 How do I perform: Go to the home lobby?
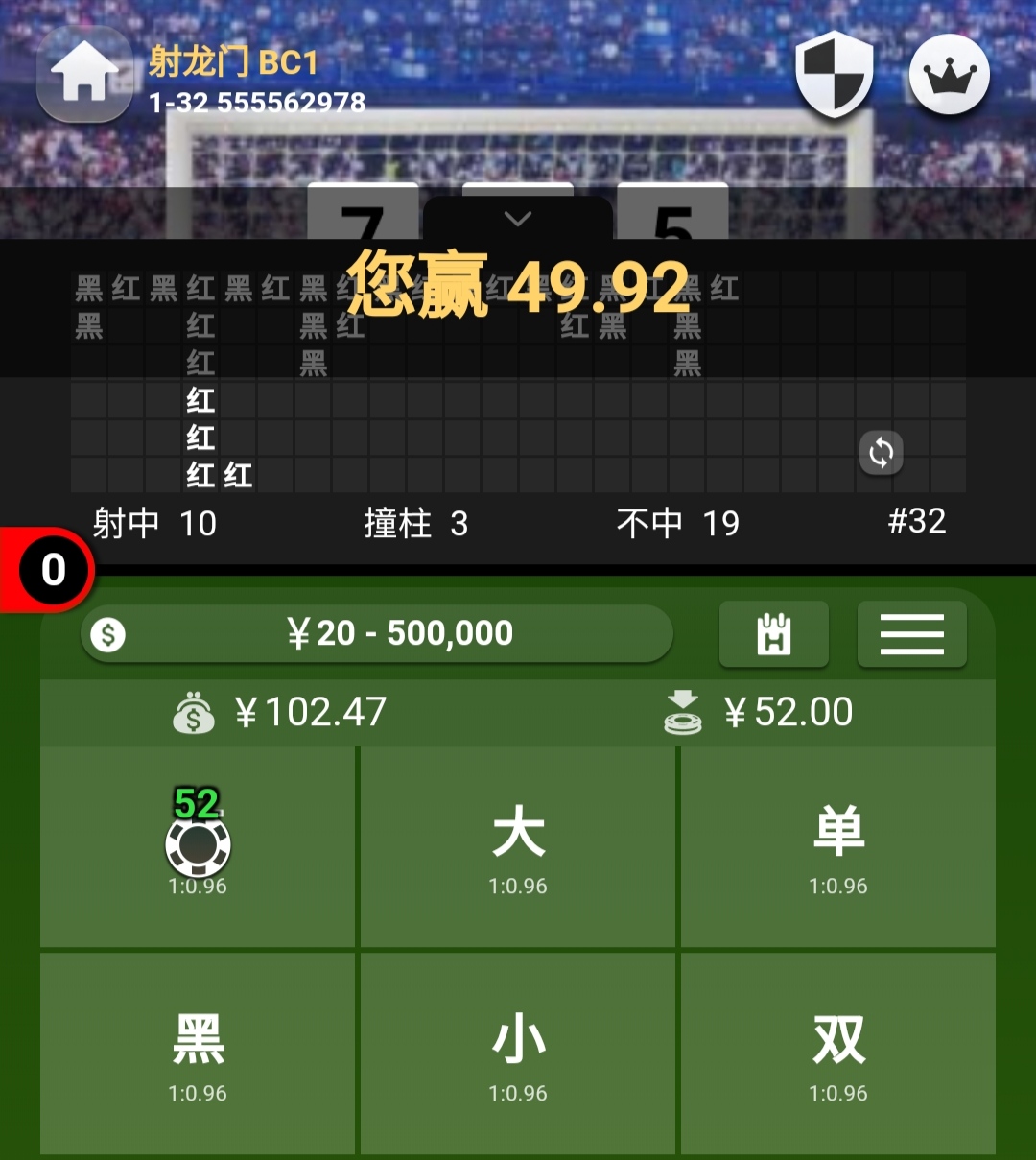[x=84, y=77]
